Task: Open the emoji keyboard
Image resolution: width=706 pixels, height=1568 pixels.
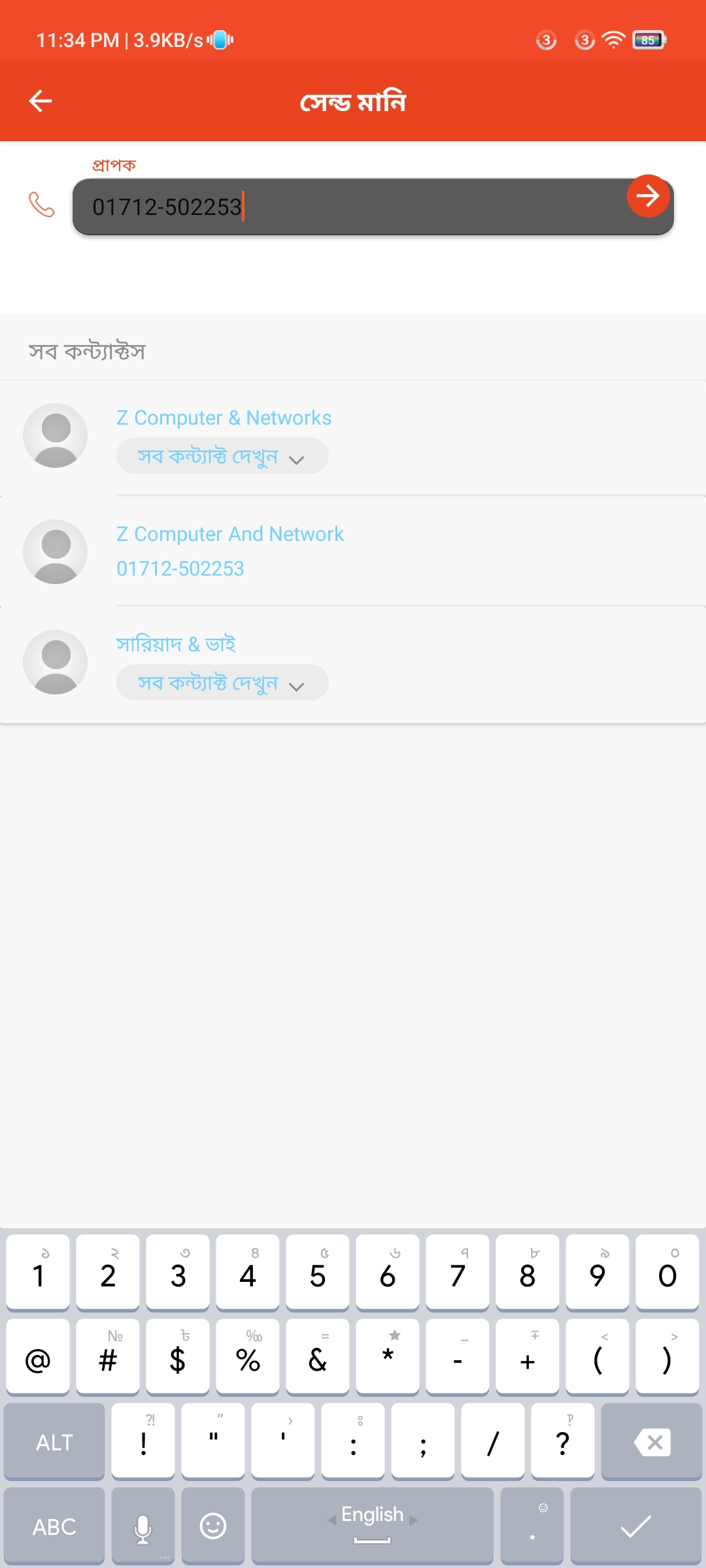Action: coord(212,1527)
